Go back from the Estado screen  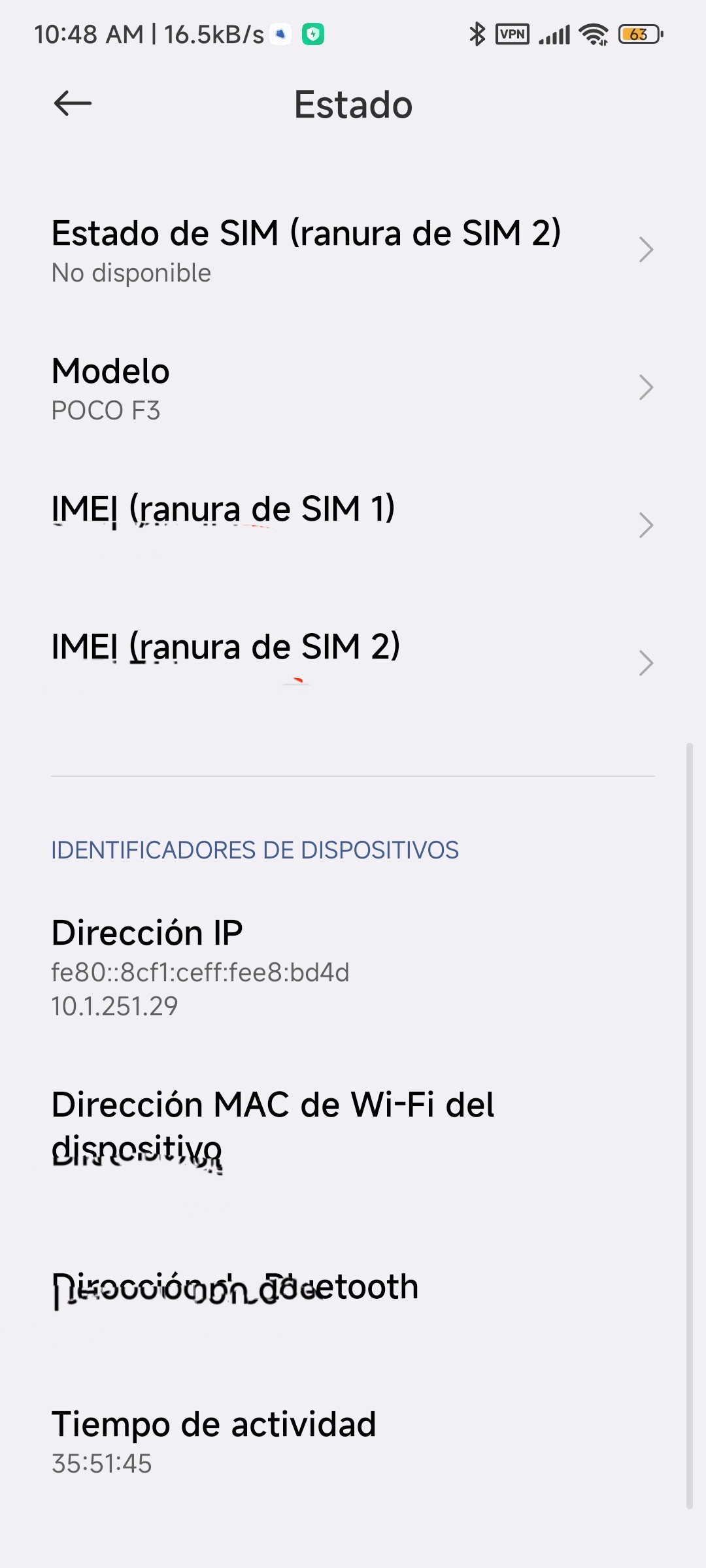tap(73, 103)
